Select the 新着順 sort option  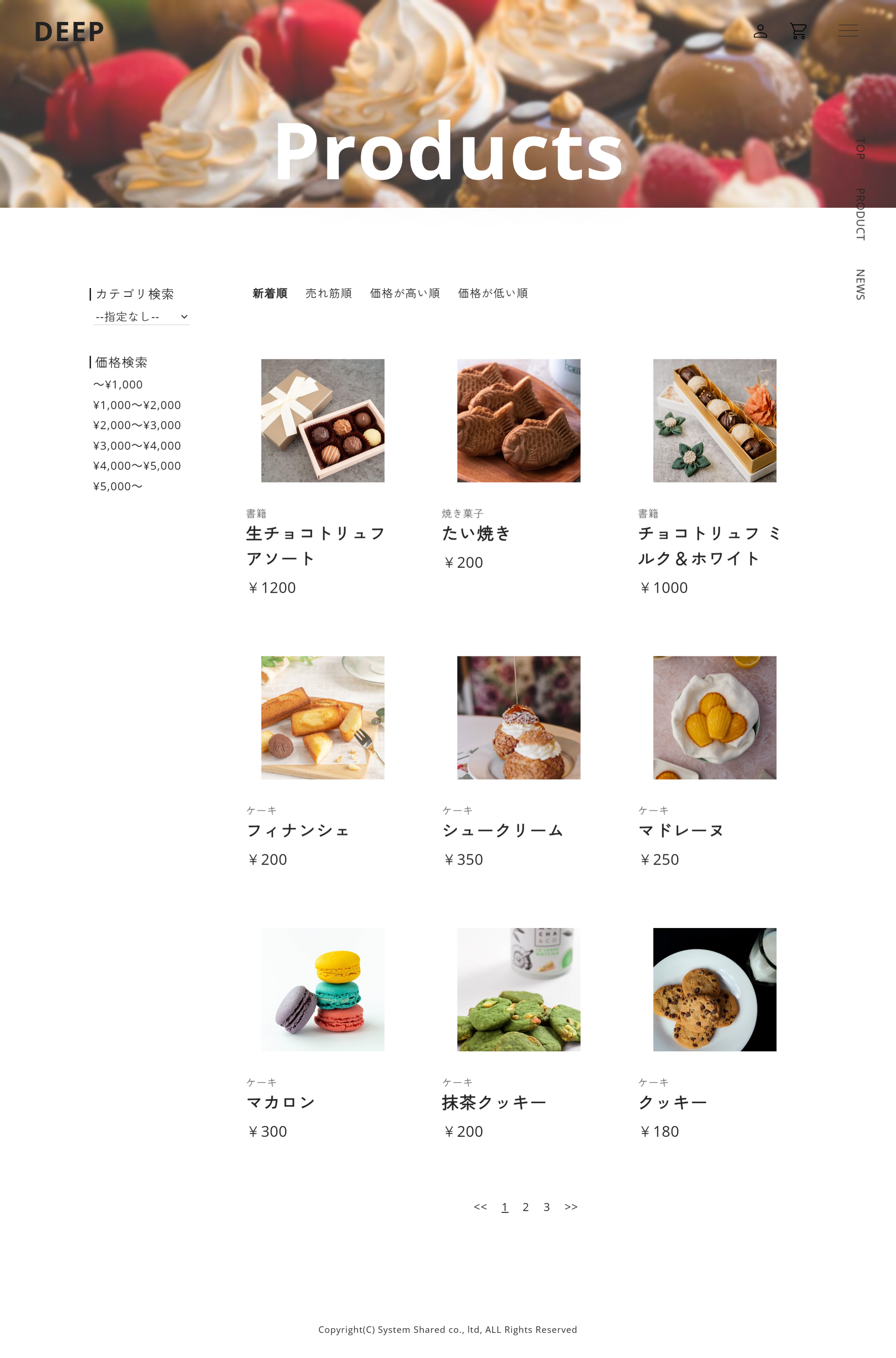click(269, 293)
